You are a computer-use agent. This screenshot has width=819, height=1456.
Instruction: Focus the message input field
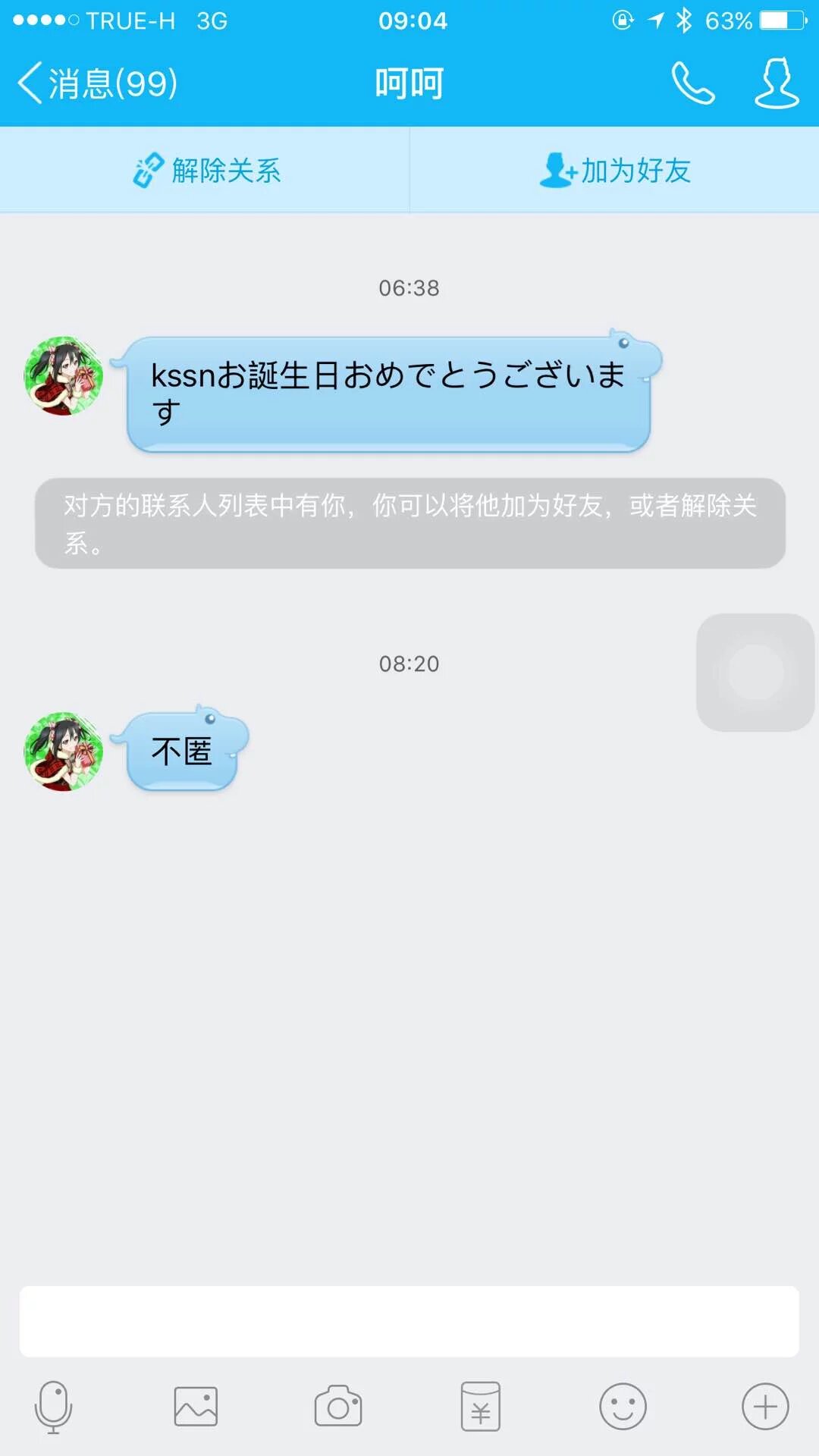pos(409,1321)
